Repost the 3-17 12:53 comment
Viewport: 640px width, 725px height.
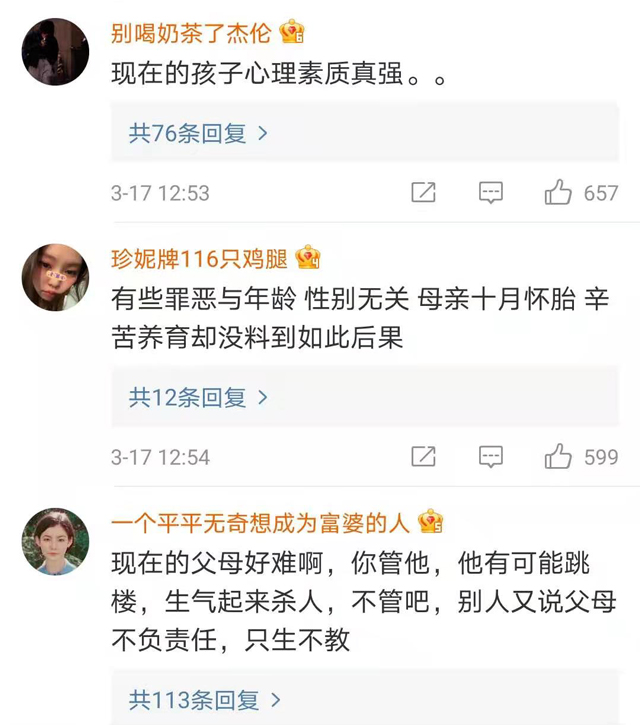point(424,193)
